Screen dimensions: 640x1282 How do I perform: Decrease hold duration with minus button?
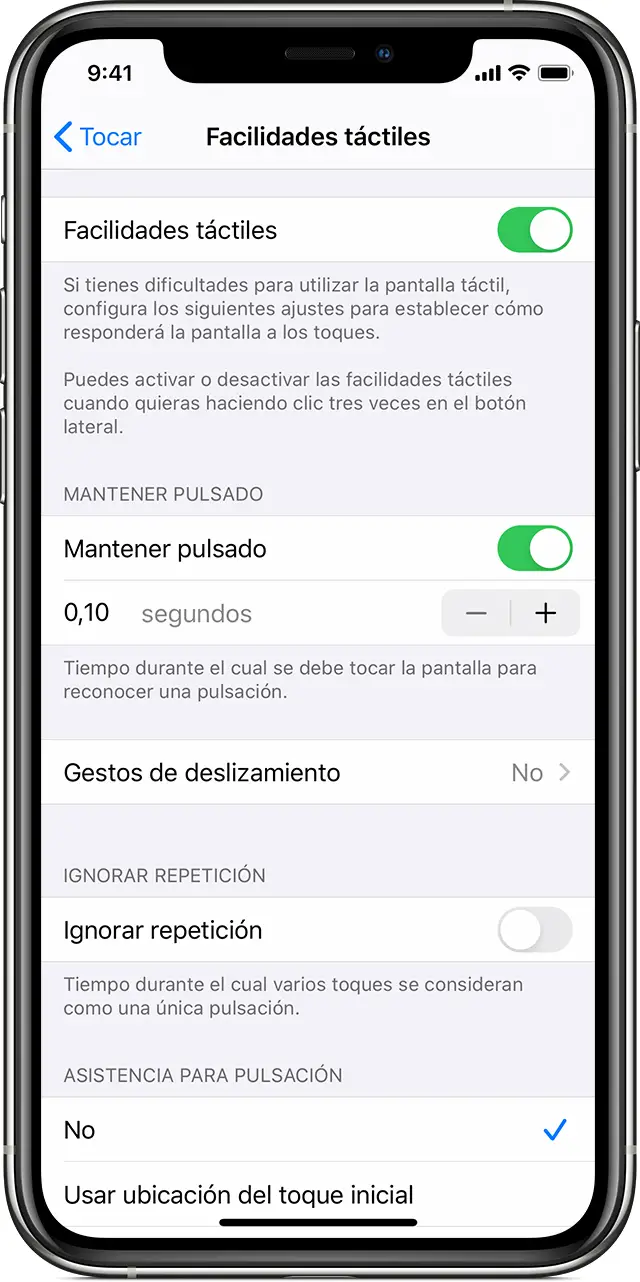[476, 613]
